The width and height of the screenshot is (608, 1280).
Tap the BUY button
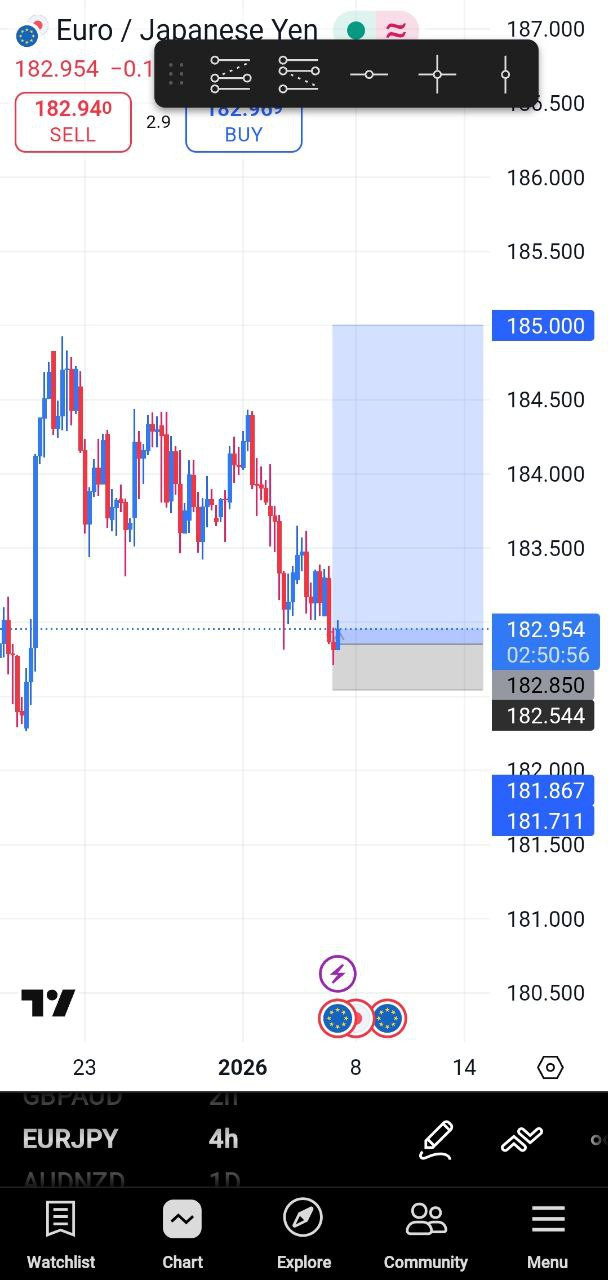(243, 132)
